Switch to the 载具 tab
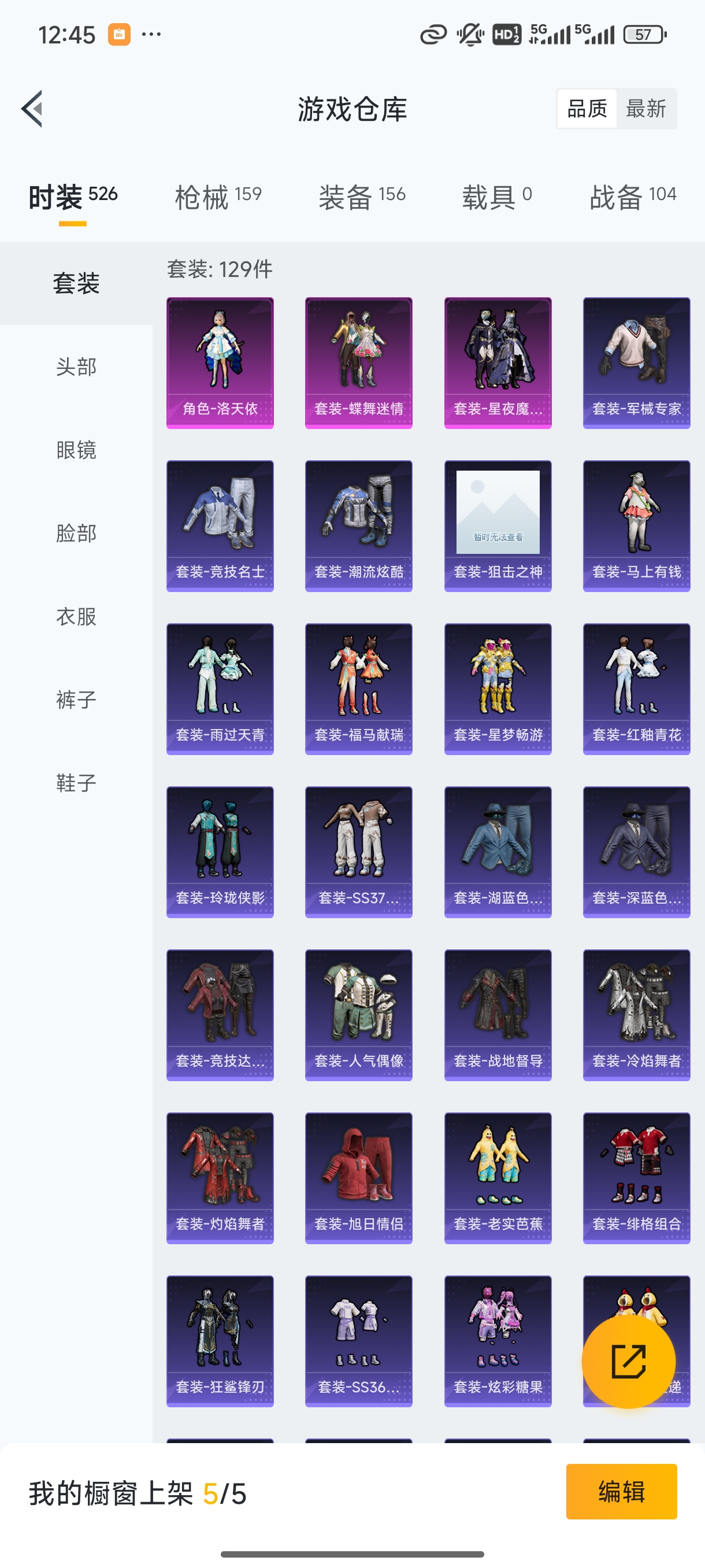The height and width of the screenshot is (1568, 705). coord(496,197)
